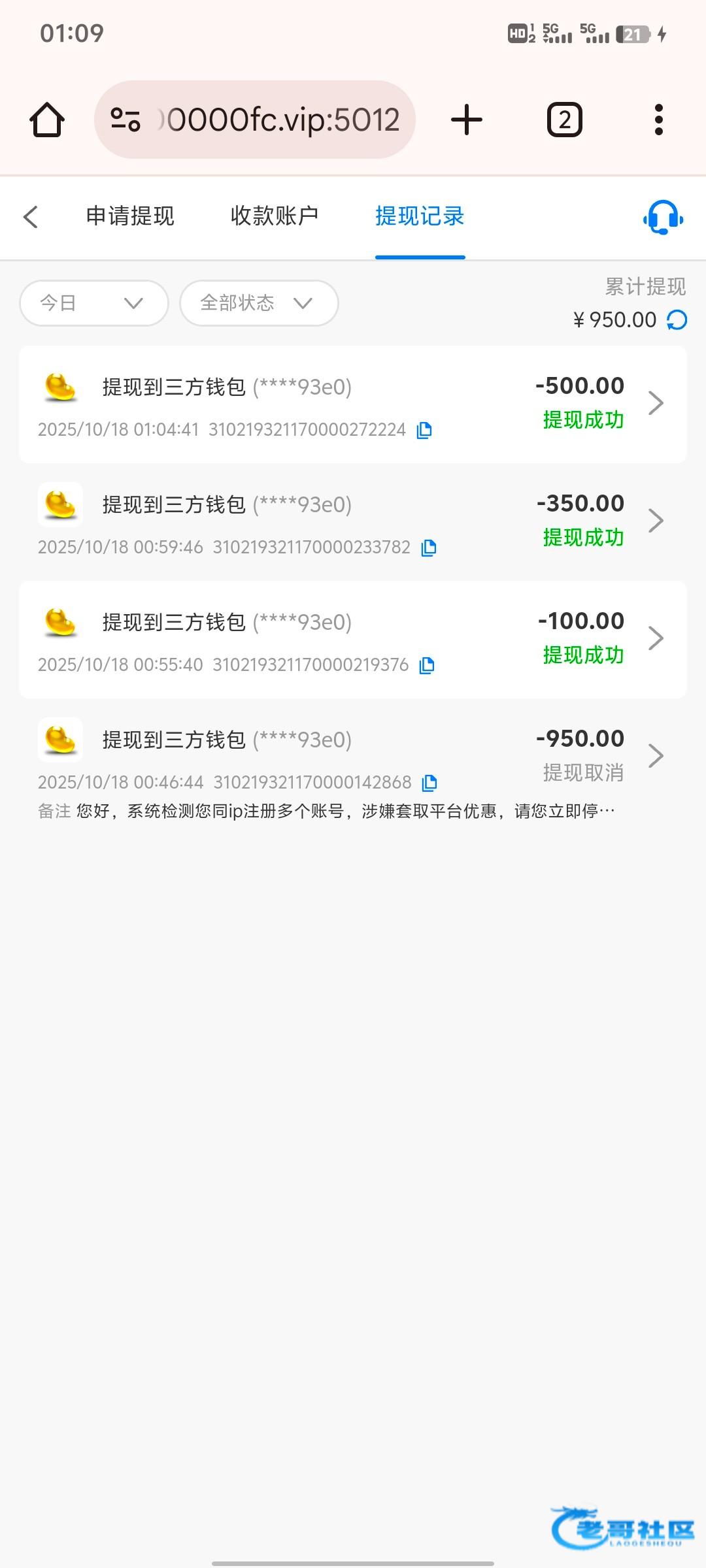Open the -350.00 withdrawal record
Image resolution: width=706 pixels, height=1568 pixels.
(655, 521)
